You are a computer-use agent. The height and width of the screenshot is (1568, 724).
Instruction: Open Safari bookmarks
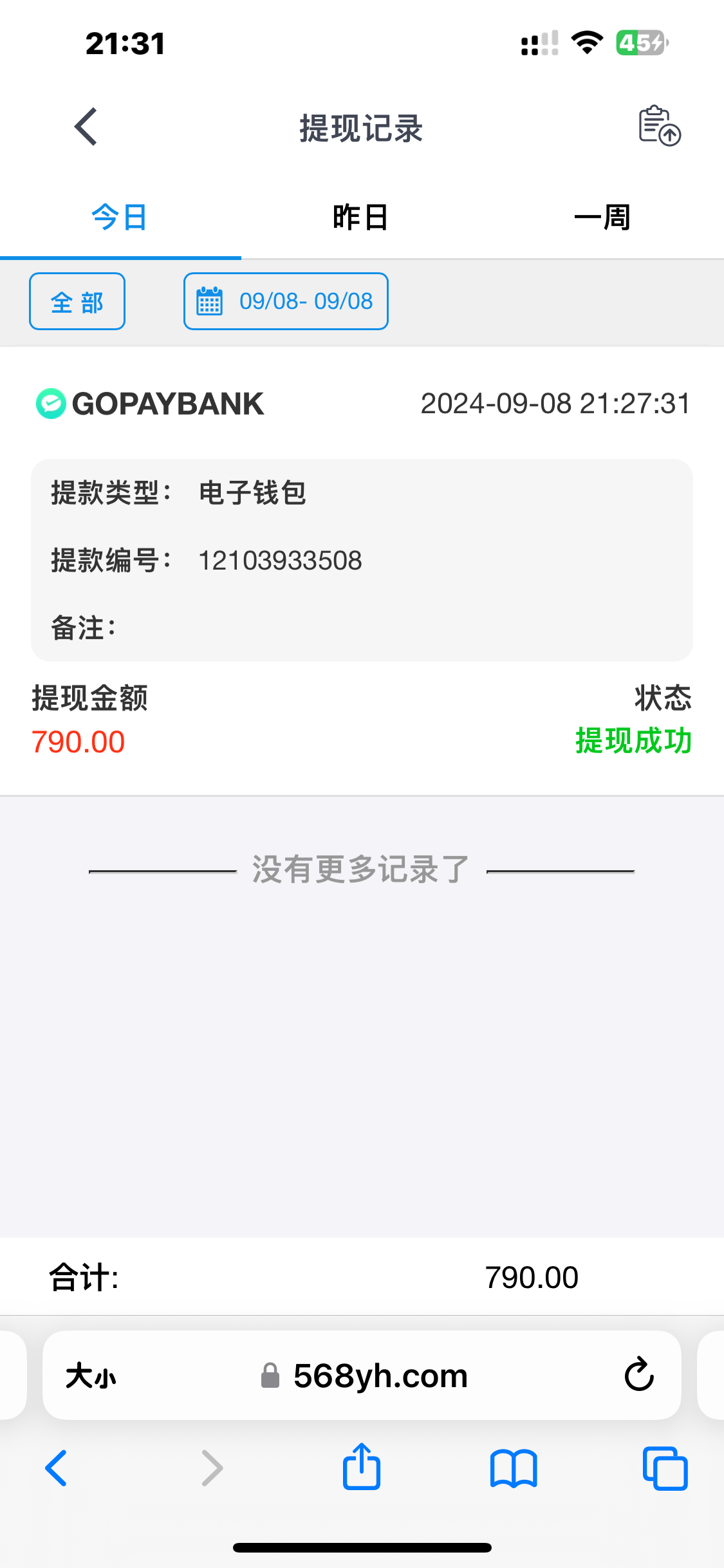point(513,1468)
